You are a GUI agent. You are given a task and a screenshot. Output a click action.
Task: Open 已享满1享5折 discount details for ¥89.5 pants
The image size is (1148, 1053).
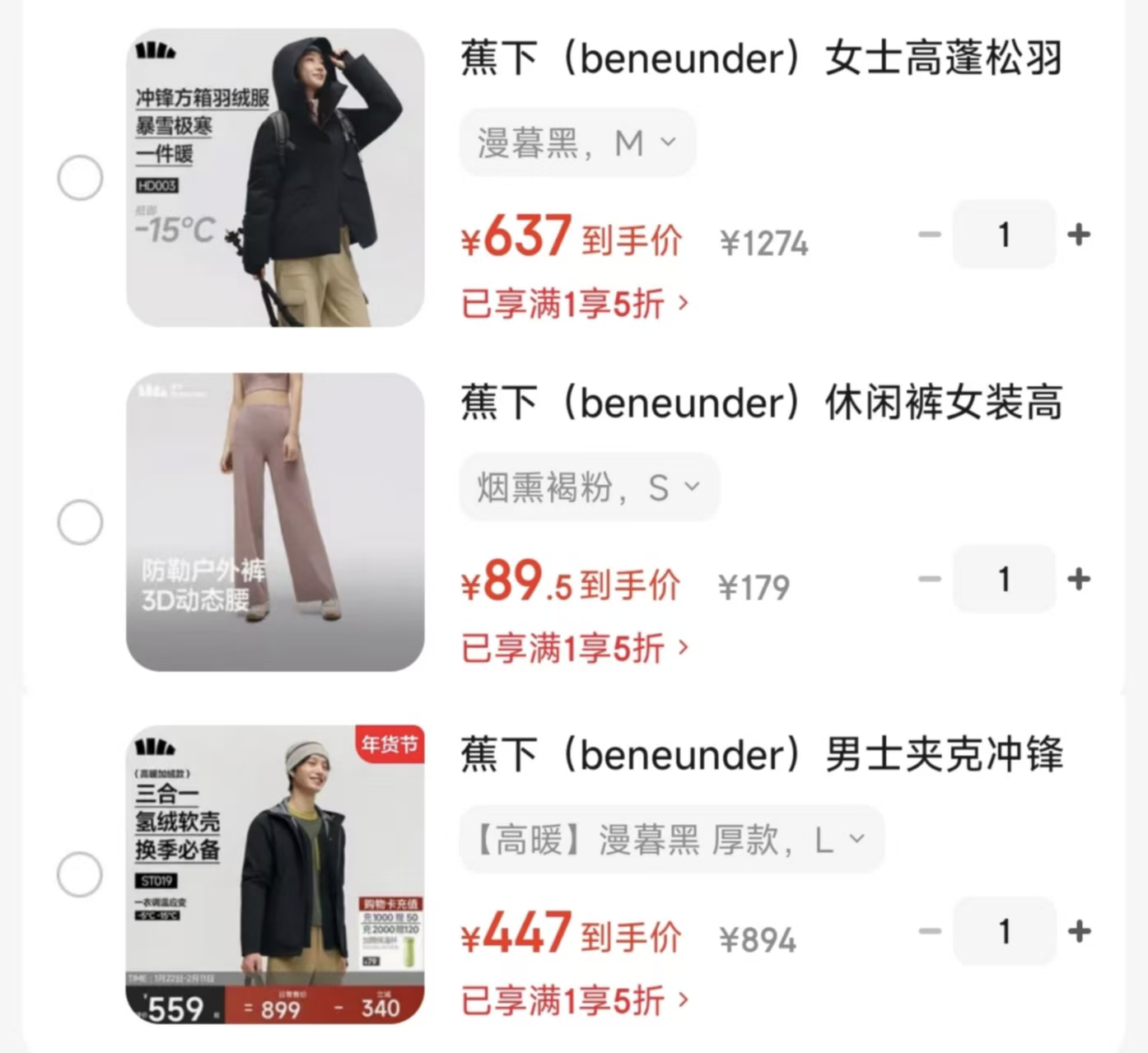click(574, 649)
